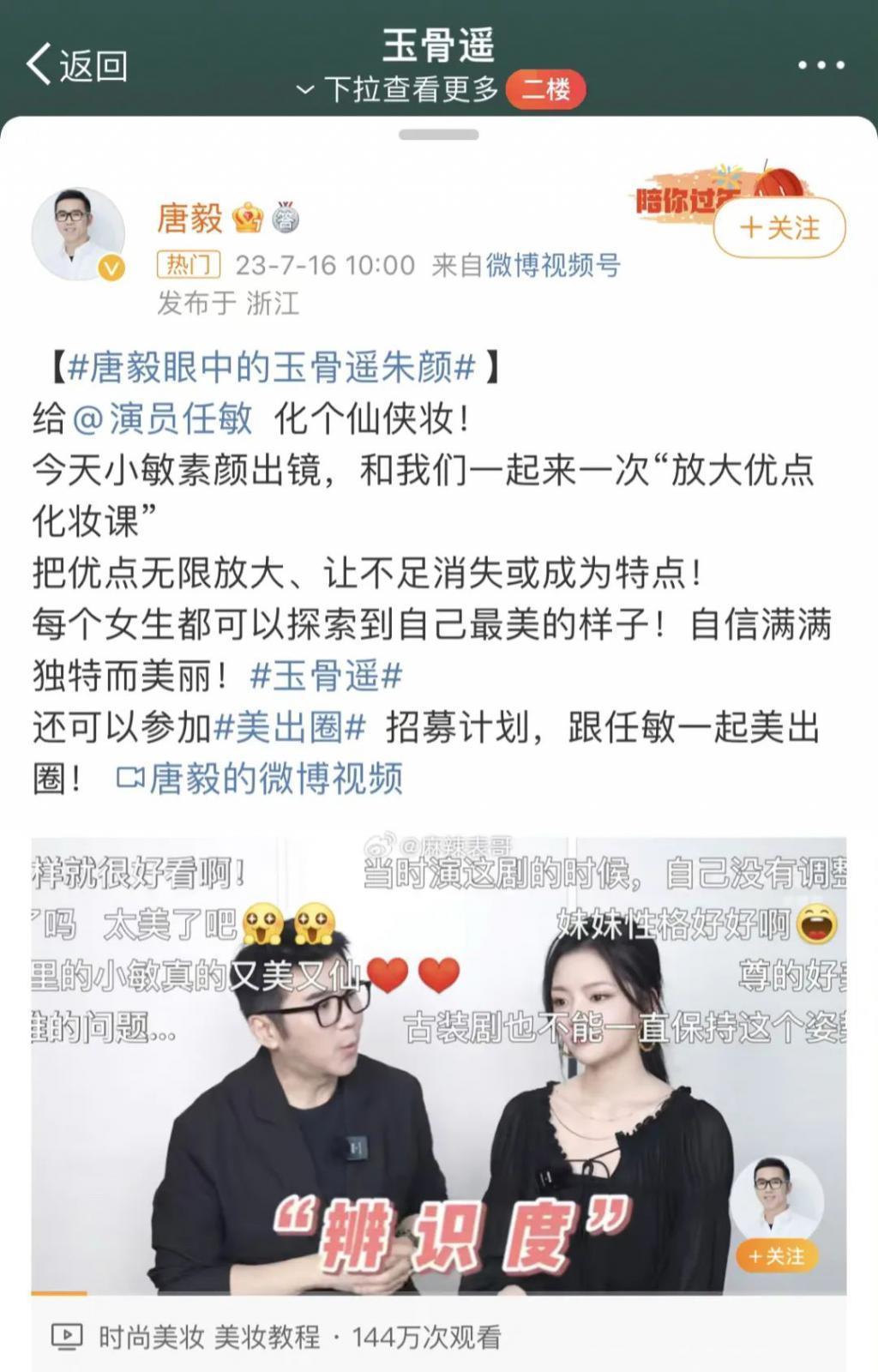Open the three-dot overflow menu
878x1372 pixels.
[821, 65]
